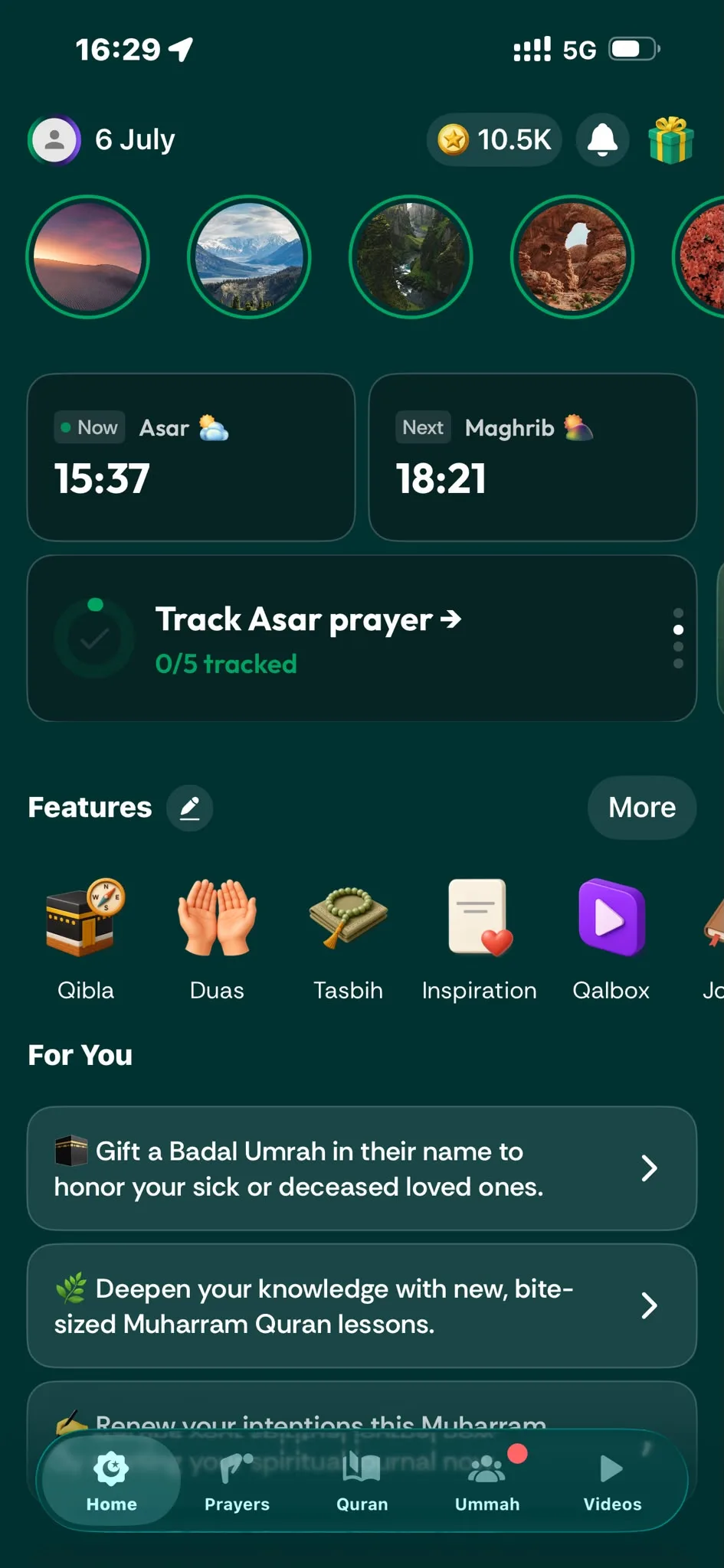
Task: Open Qibla compass
Action: coord(86,940)
